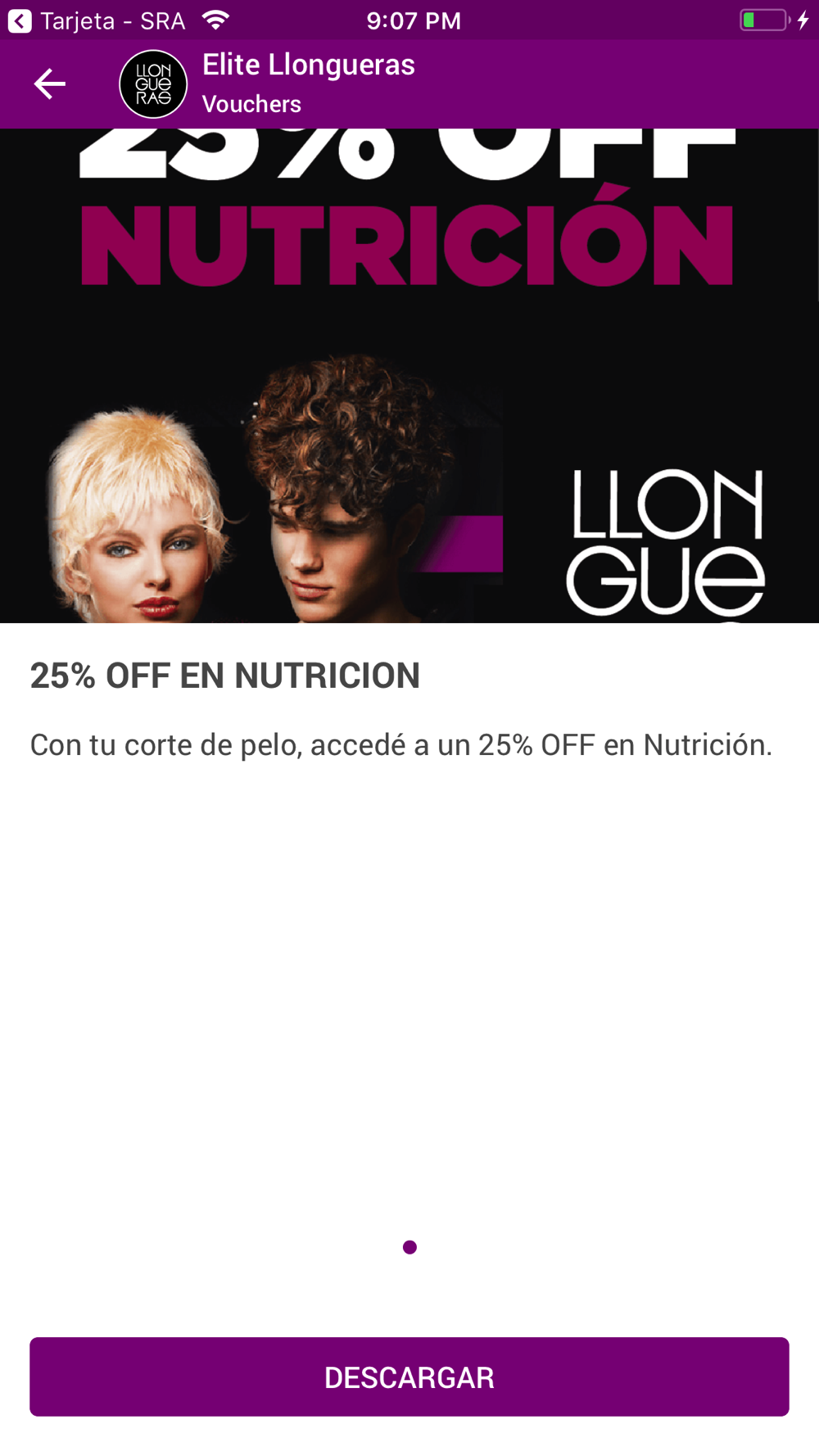Go back using the header arrow

click(x=49, y=84)
